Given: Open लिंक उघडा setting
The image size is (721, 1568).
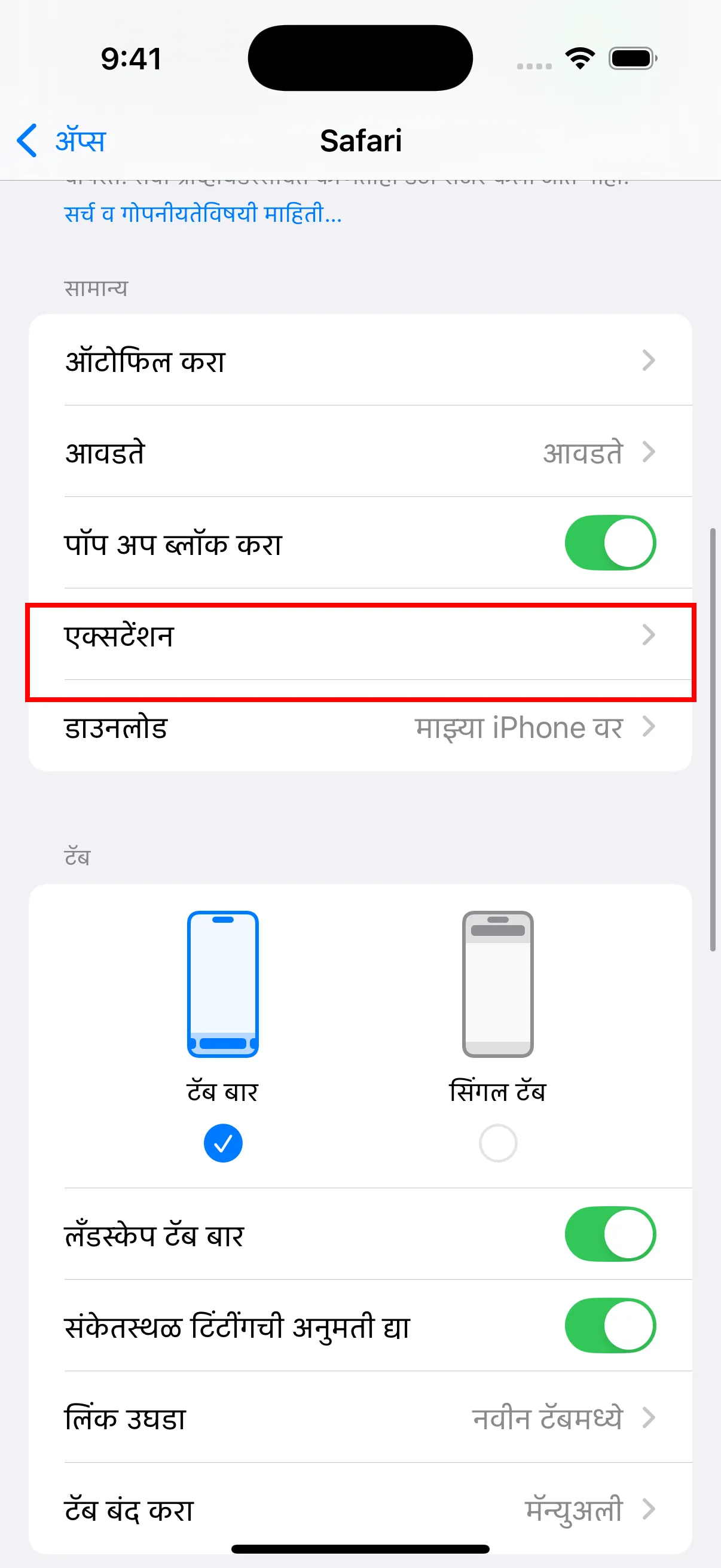Looking at the screenshot, I should (360, 1418).
